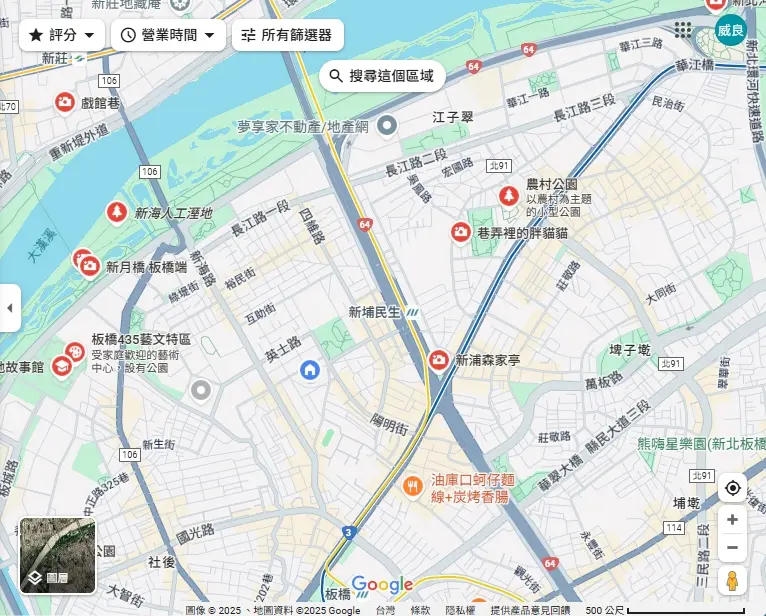Expand the collapsed side panel arrow

[x=10, y=307]
